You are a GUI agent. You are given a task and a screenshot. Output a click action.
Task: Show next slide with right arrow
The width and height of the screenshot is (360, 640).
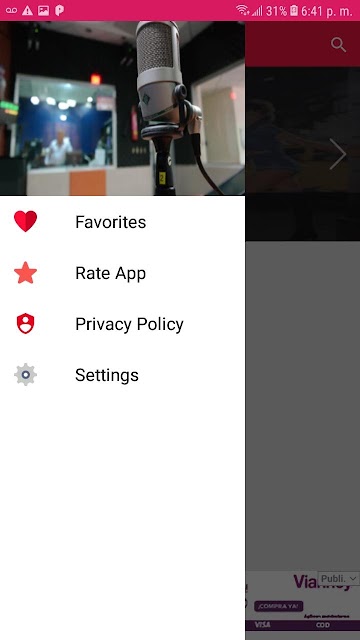338,154
